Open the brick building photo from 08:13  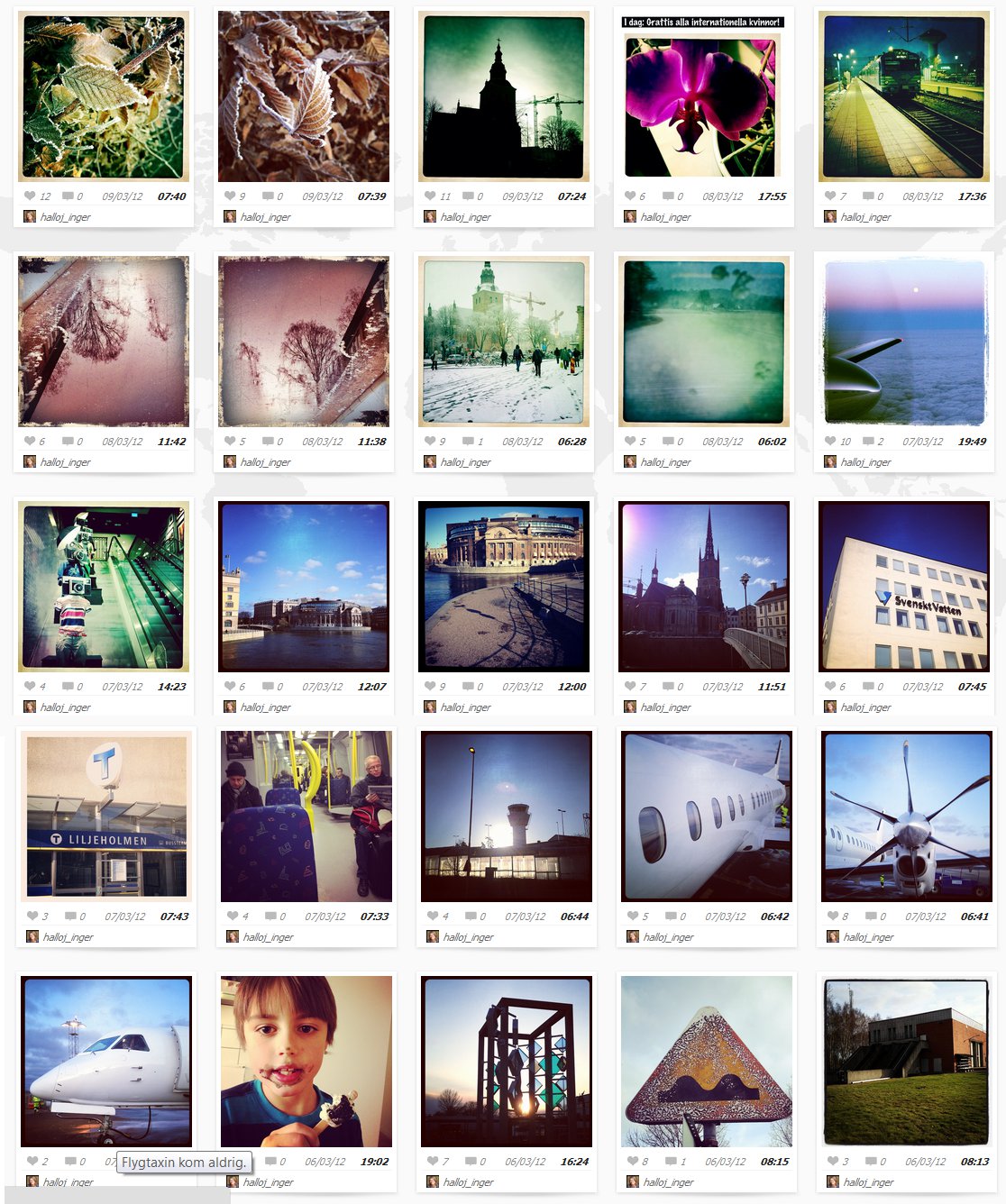(x=906, y=1062)
